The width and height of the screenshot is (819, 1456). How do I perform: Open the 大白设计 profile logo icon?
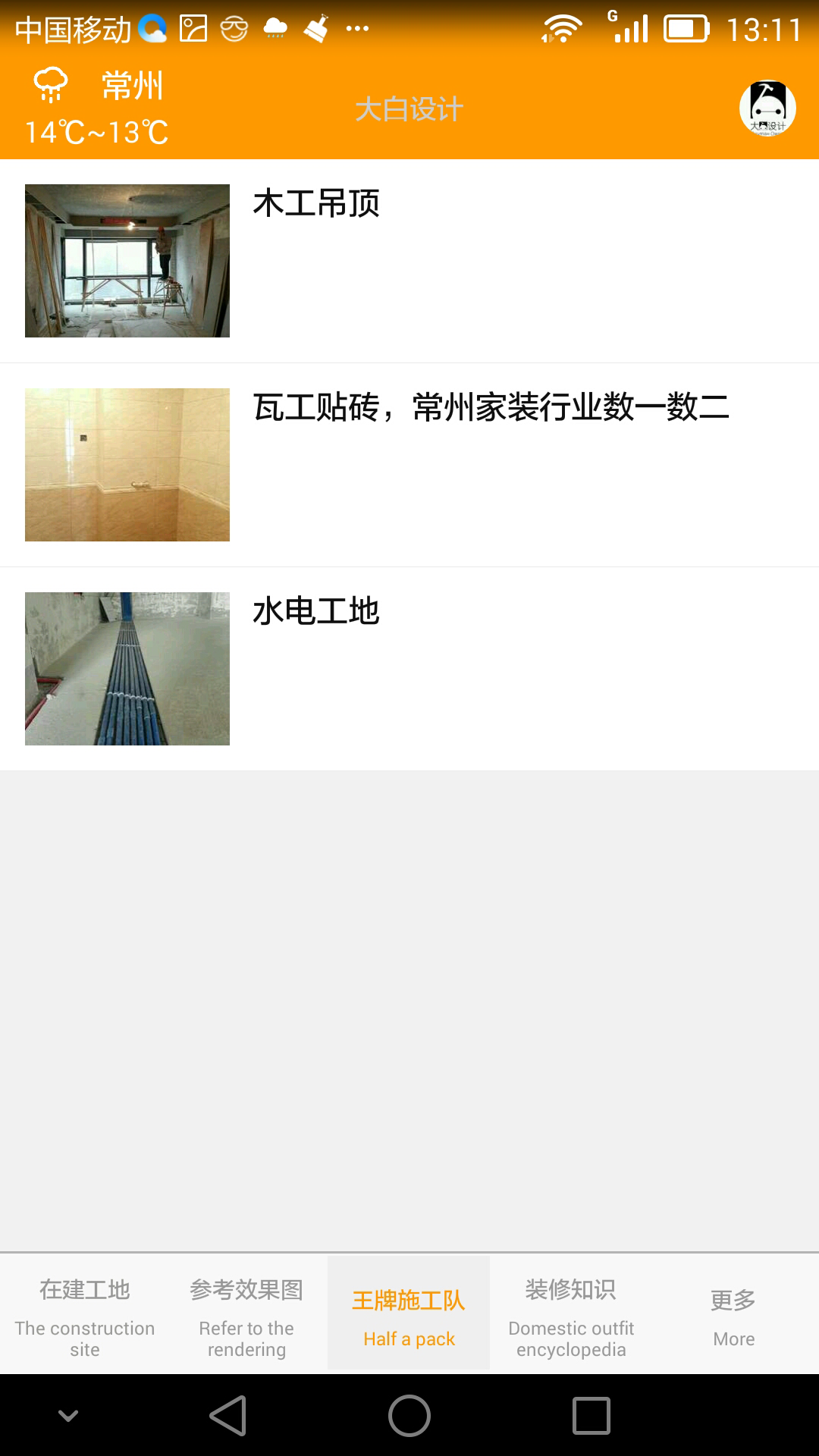point(767,108)
